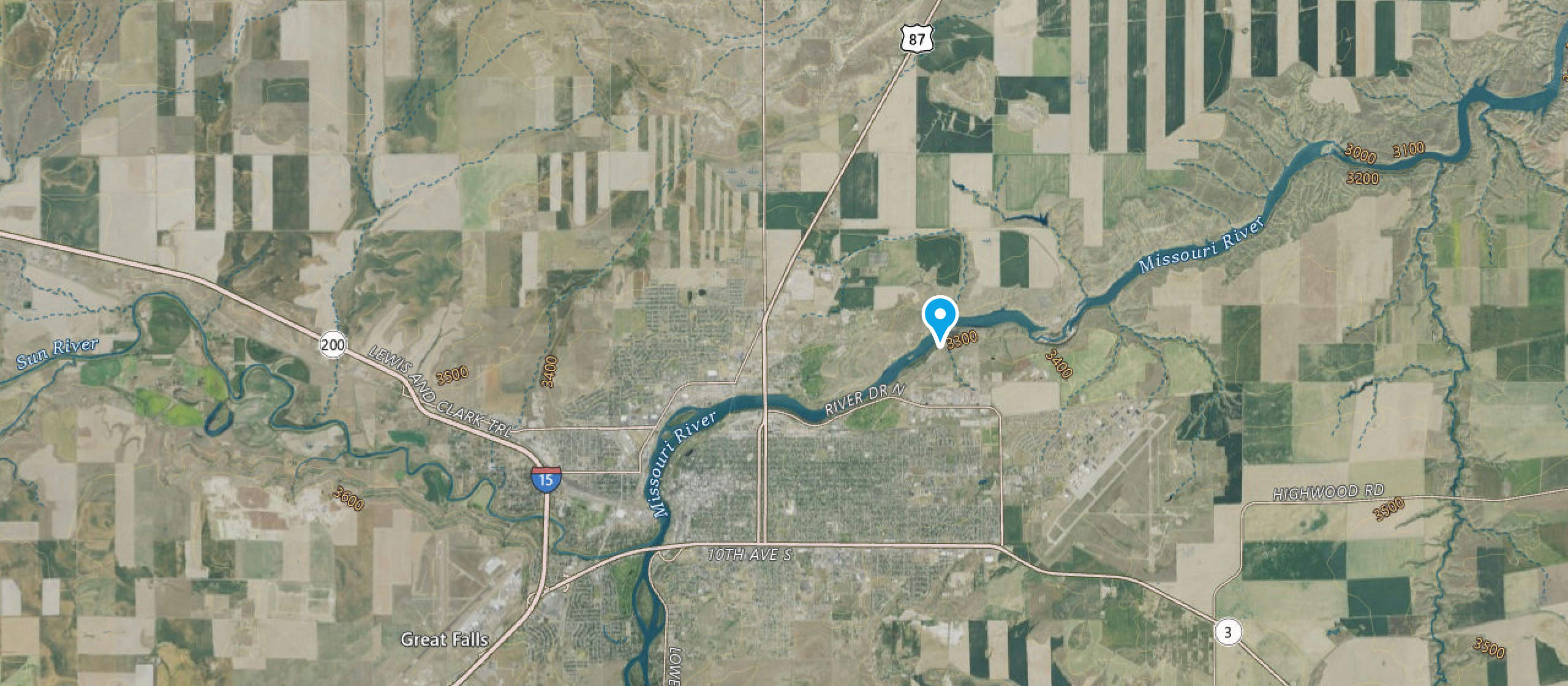Tap the blue location pin on the Missouri River
The image size is (1568, 686).
pos(940,321)
